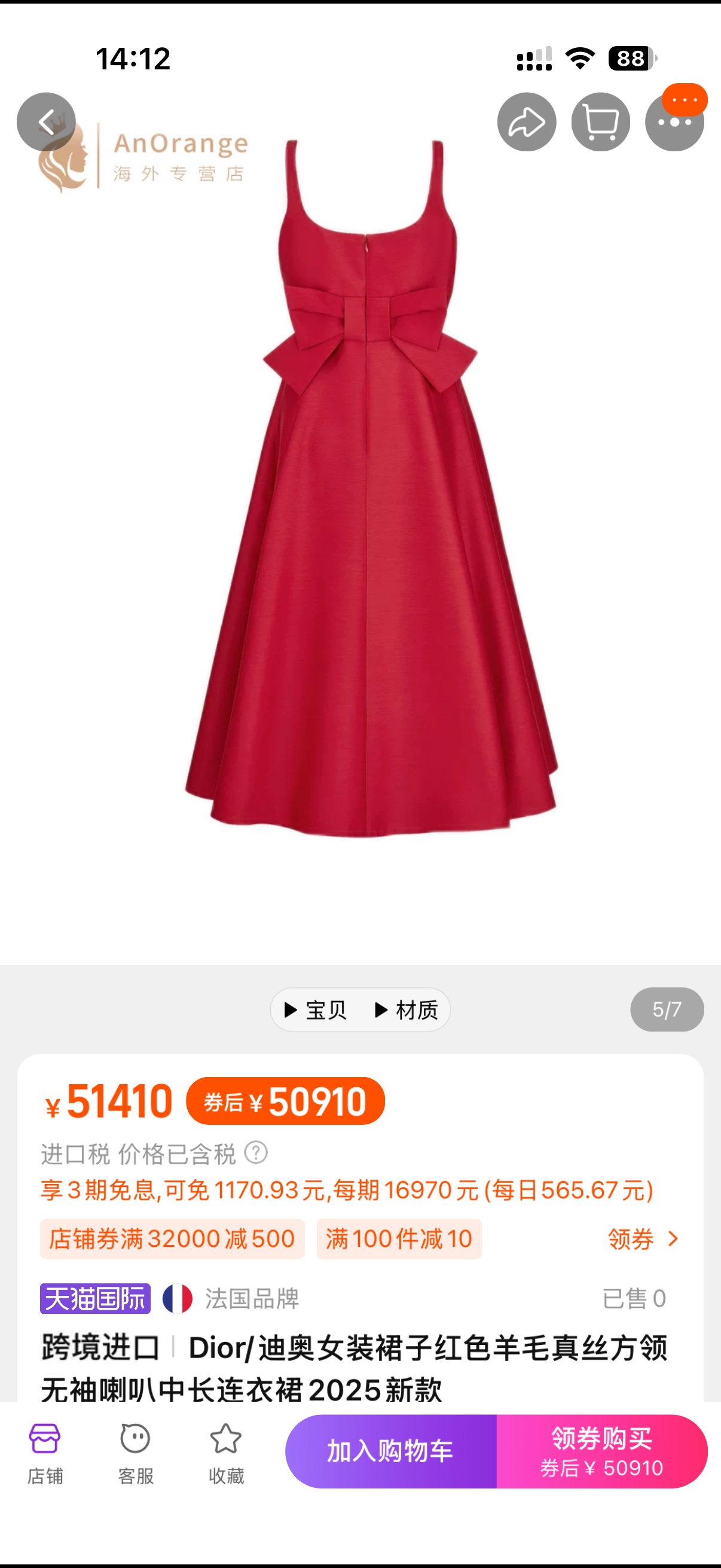The width and height of the screenshot is (721, 1568).
Task: Select the 店铺券满32000减500 coupon
Action: click(x=172, y=1238)
